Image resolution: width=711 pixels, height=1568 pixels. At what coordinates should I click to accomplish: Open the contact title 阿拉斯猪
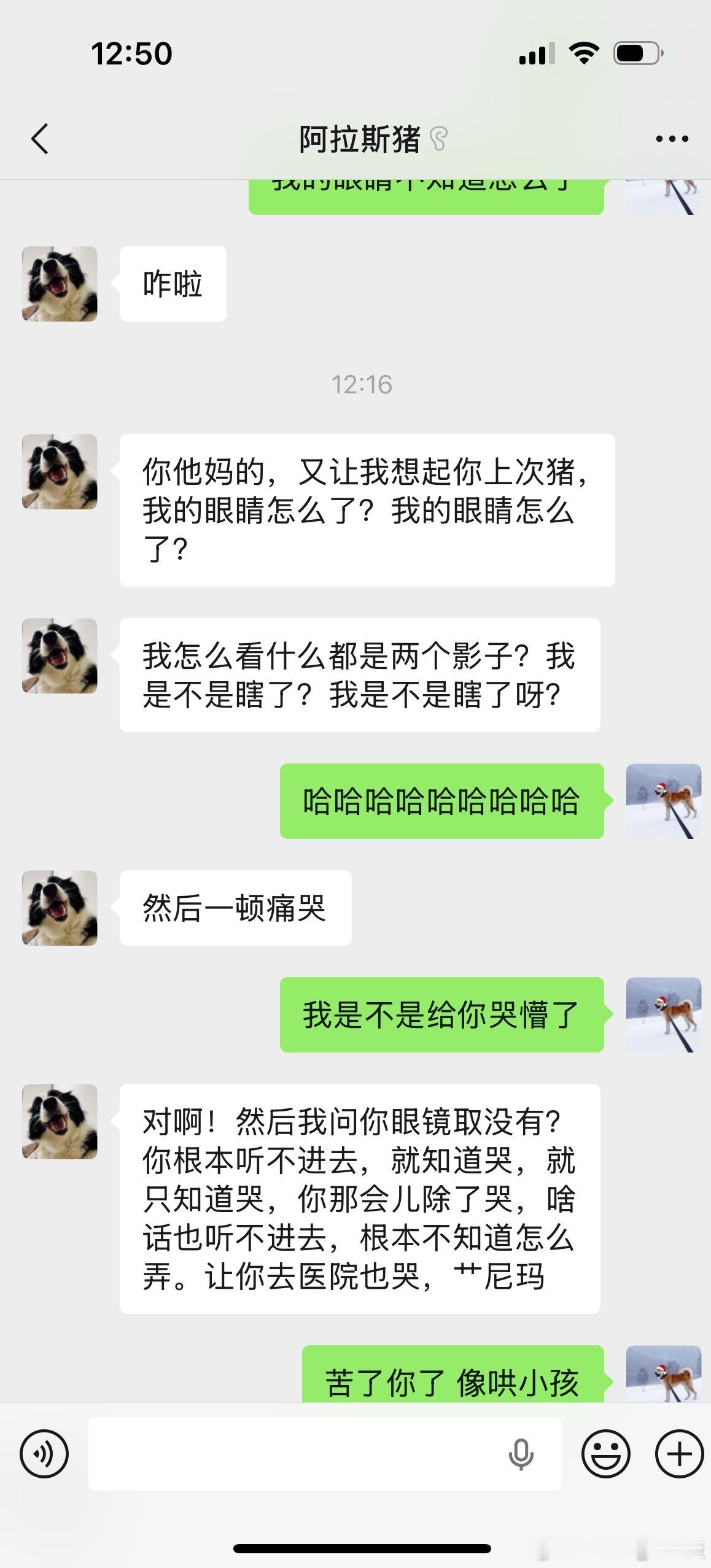[359, 139]
